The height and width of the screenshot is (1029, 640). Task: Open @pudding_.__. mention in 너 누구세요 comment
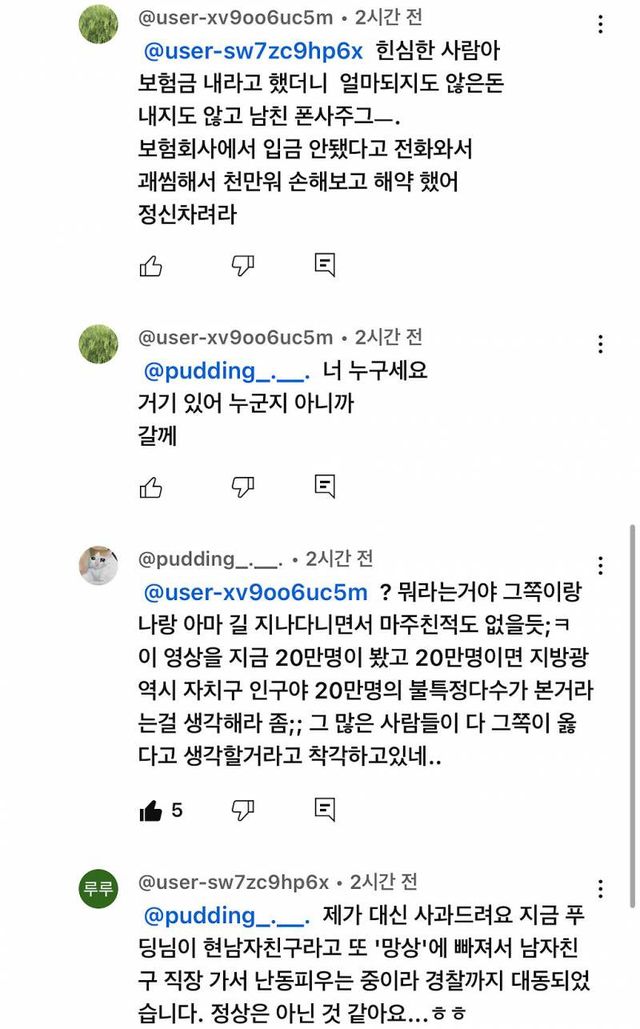click(226, 371)
